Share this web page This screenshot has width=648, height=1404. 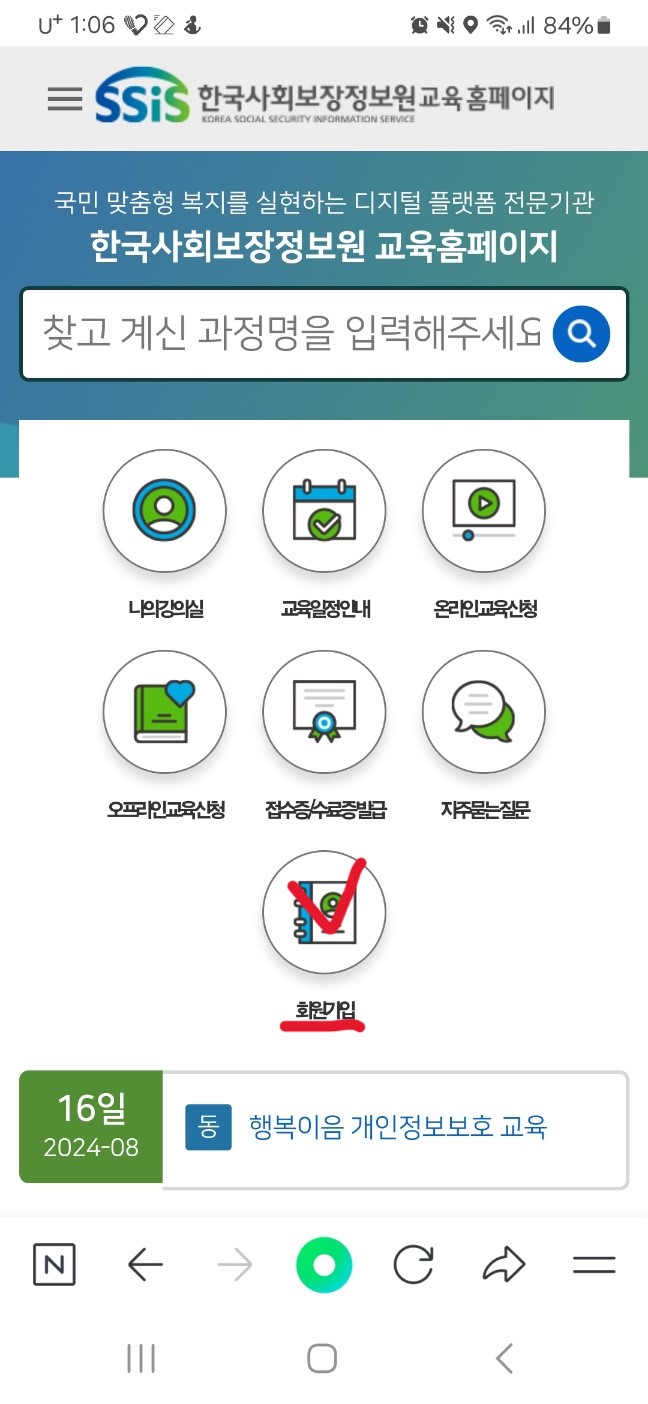tap(504, 1266)
